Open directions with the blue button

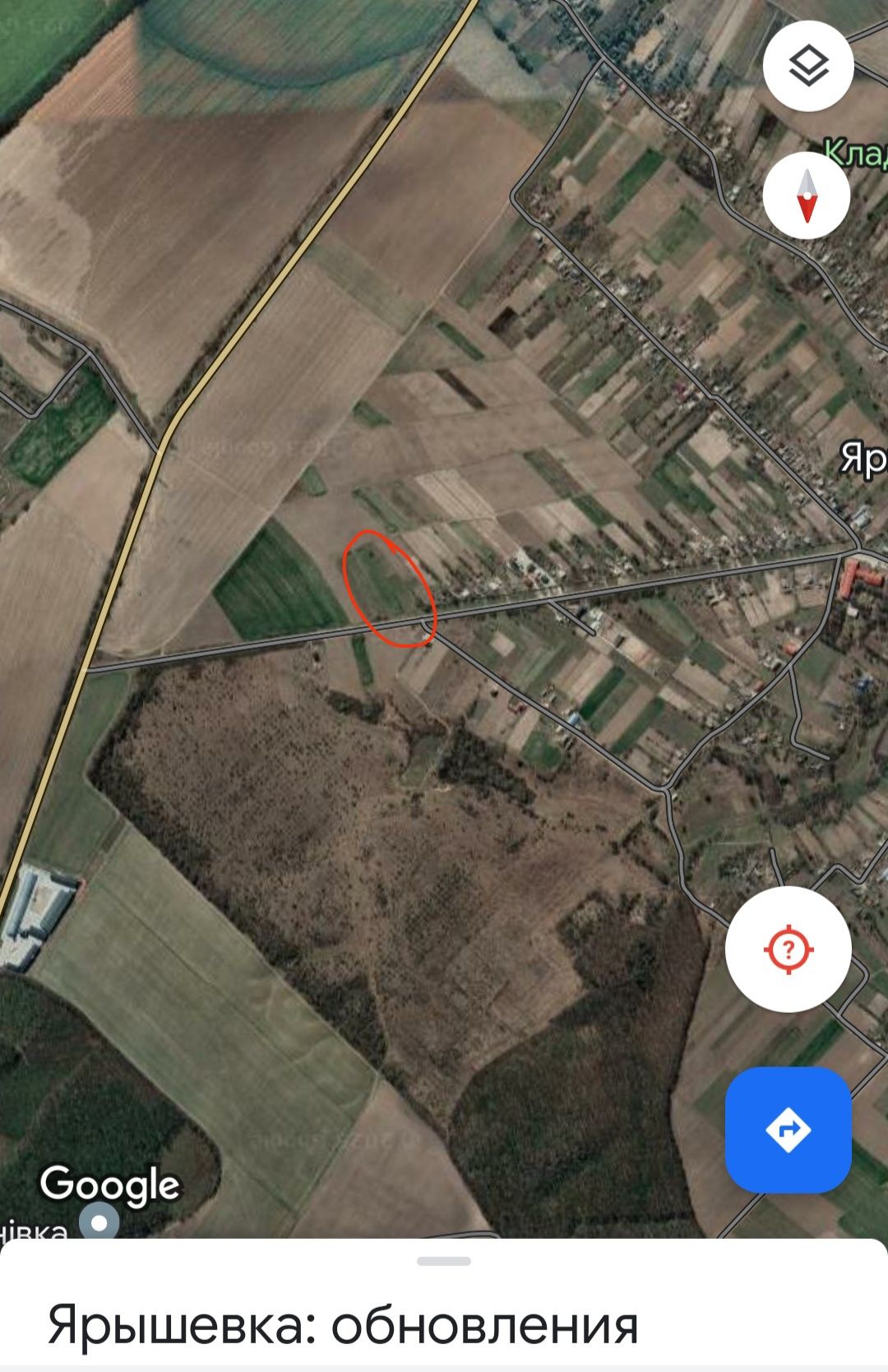tap(788, 1129)
